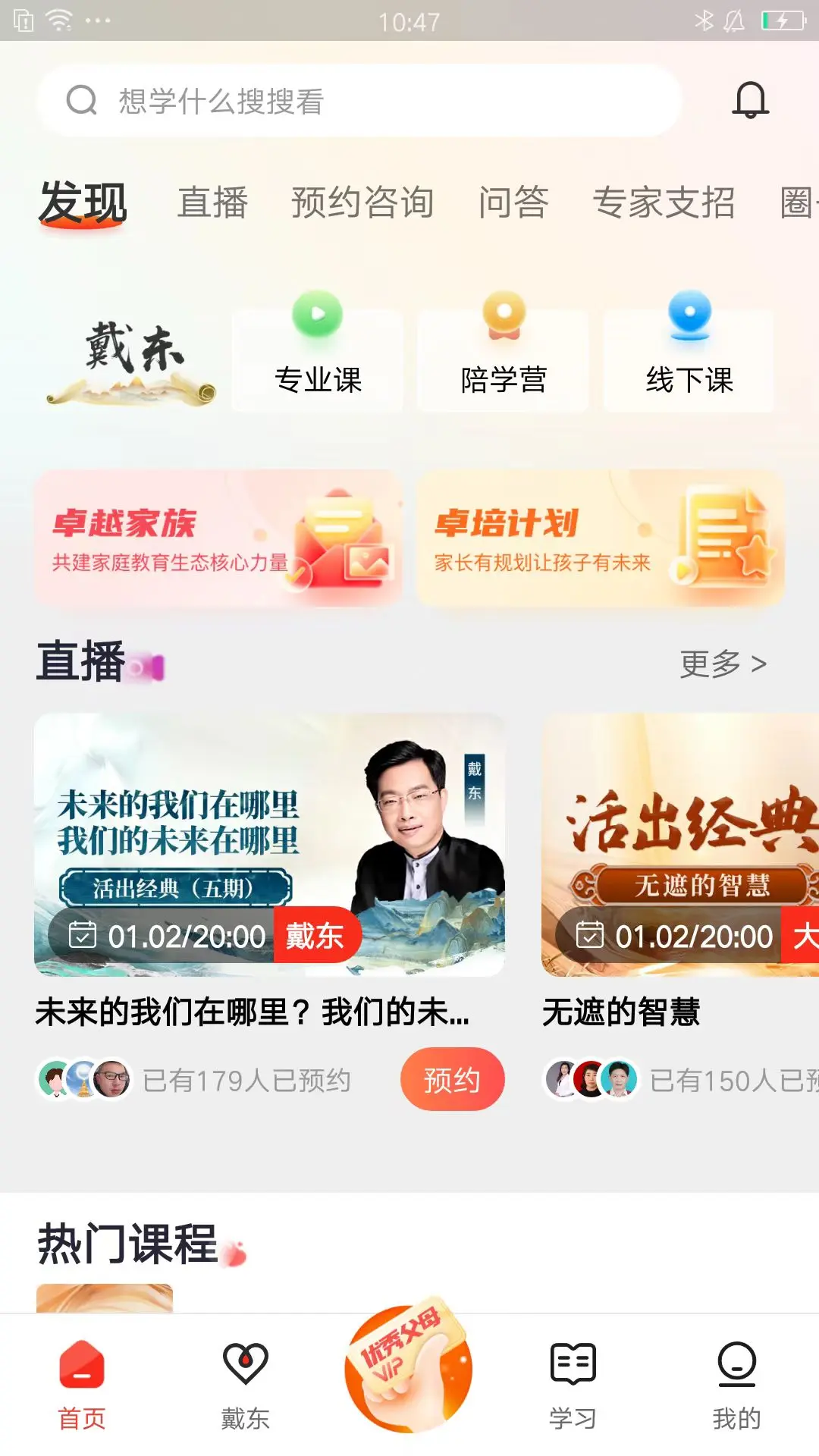Open the 卓培计划 banner

600,538
